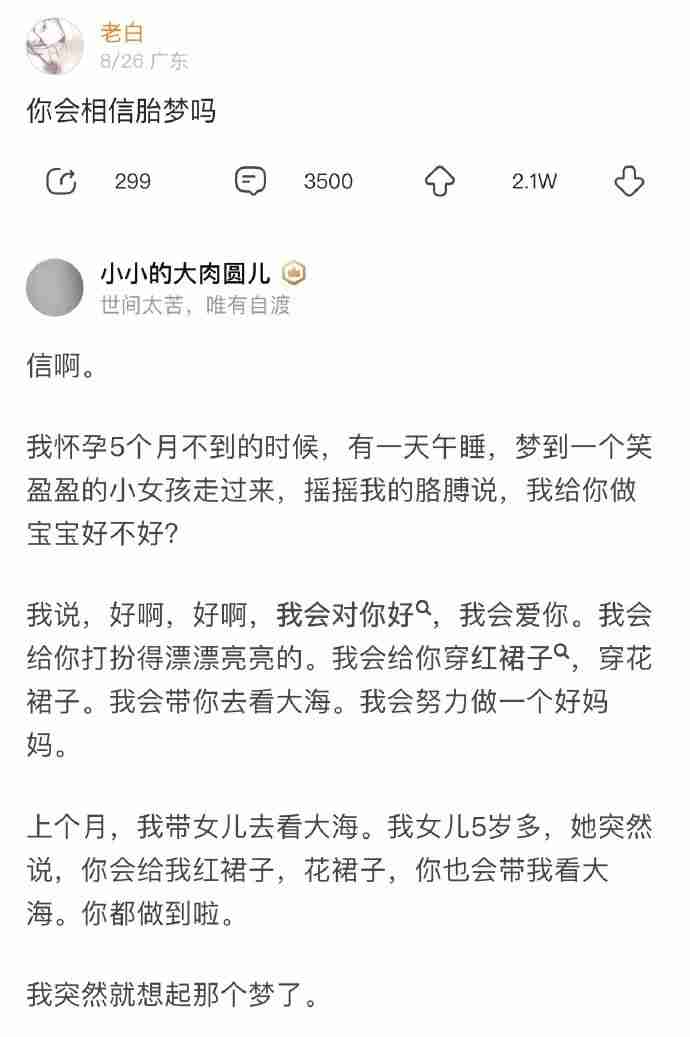Downvote this post

point(629,181)
